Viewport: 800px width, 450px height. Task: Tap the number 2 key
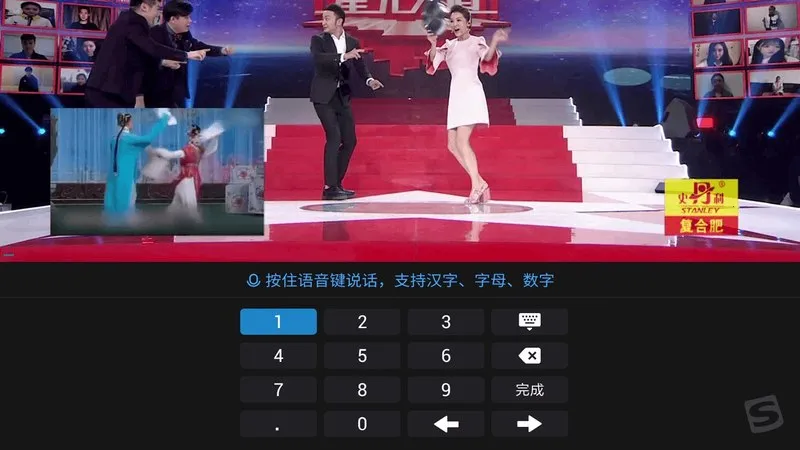coord(362,322)
